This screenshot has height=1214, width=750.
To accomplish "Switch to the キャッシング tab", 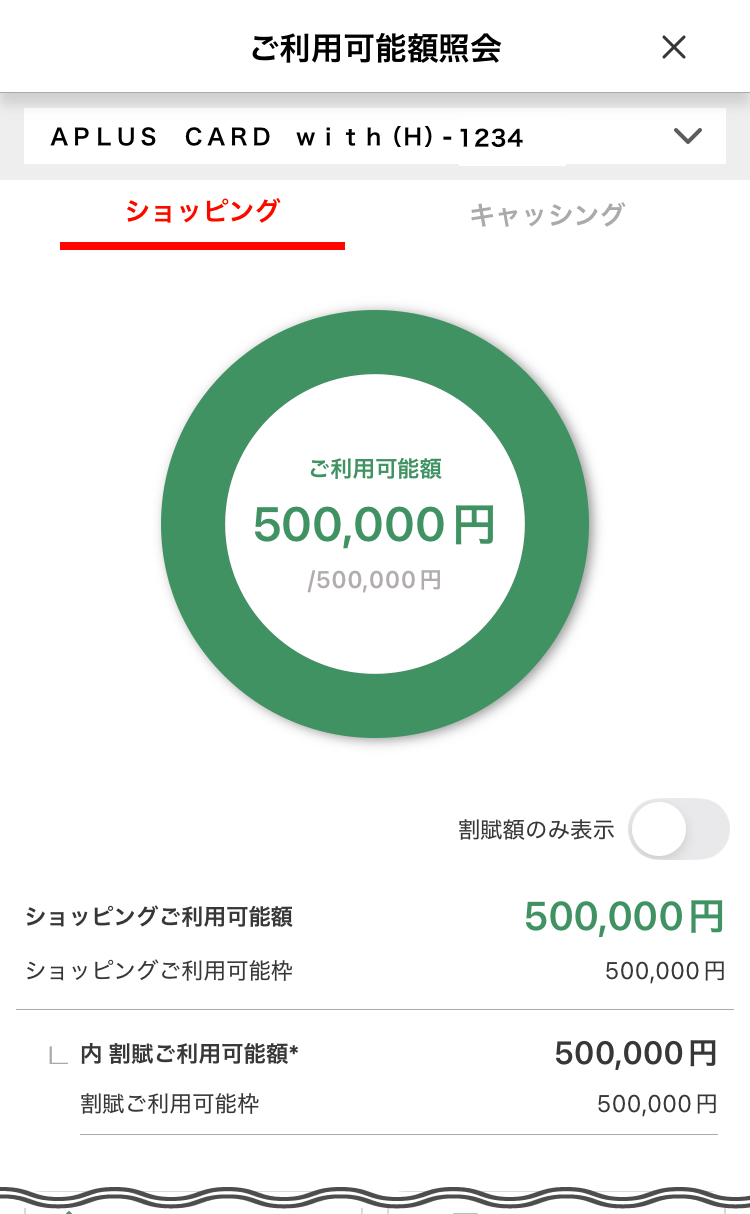I will click(x=547, y=214).
